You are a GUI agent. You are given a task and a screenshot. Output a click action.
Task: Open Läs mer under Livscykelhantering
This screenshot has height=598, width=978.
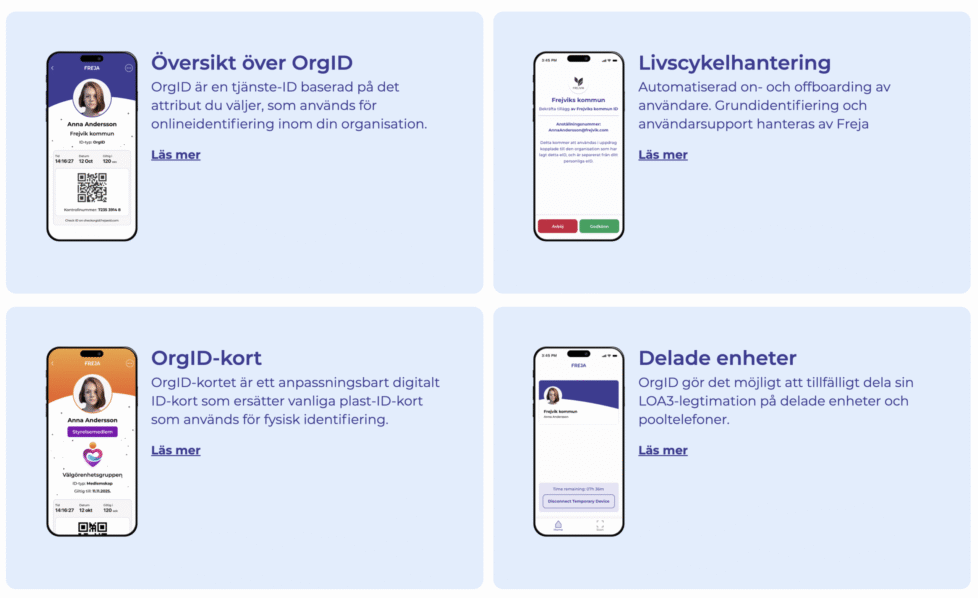(663, 155)
